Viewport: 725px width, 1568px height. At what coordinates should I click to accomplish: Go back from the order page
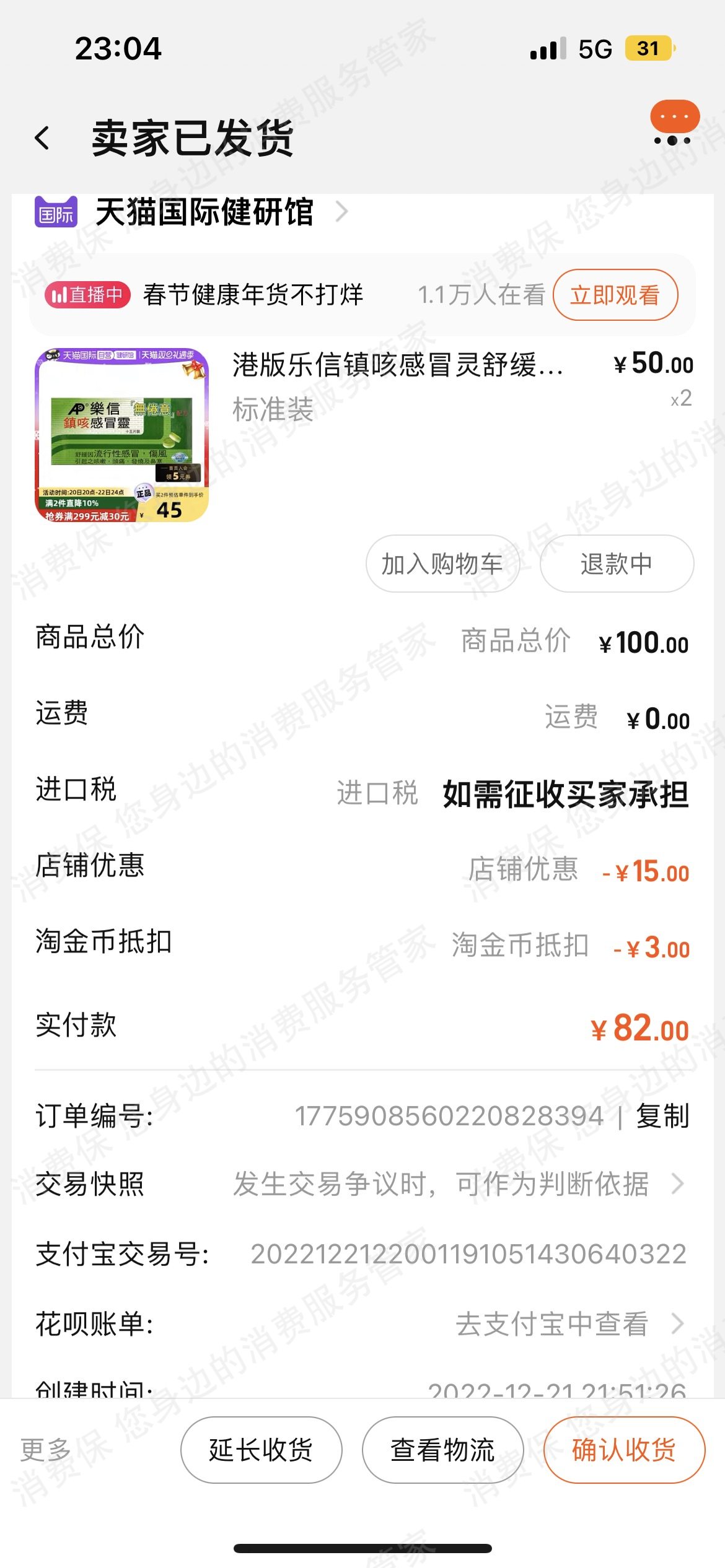pos(42,137)
